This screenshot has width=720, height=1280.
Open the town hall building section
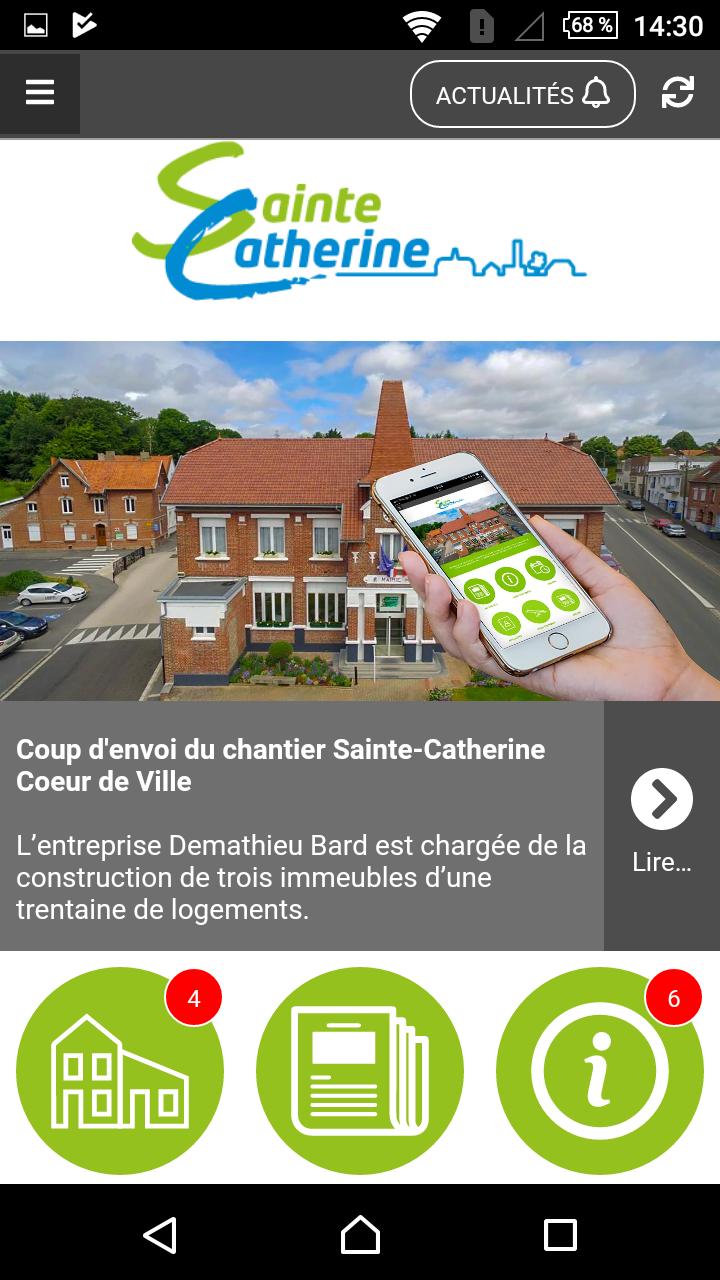pyautogui.click(x=120, y=1070)
